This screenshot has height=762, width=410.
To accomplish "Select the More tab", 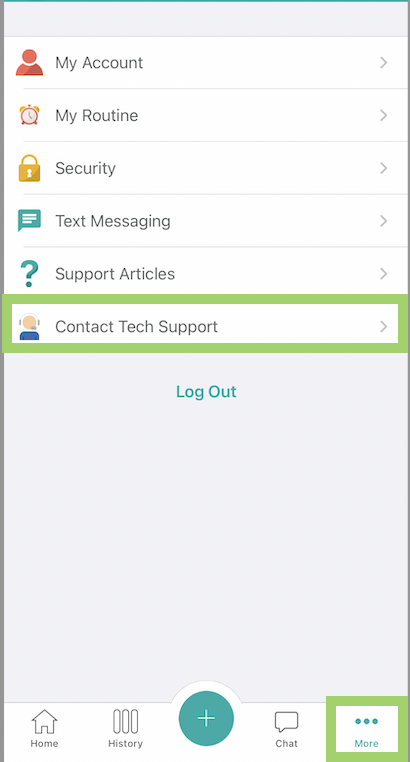I will [x=367, y=730].
